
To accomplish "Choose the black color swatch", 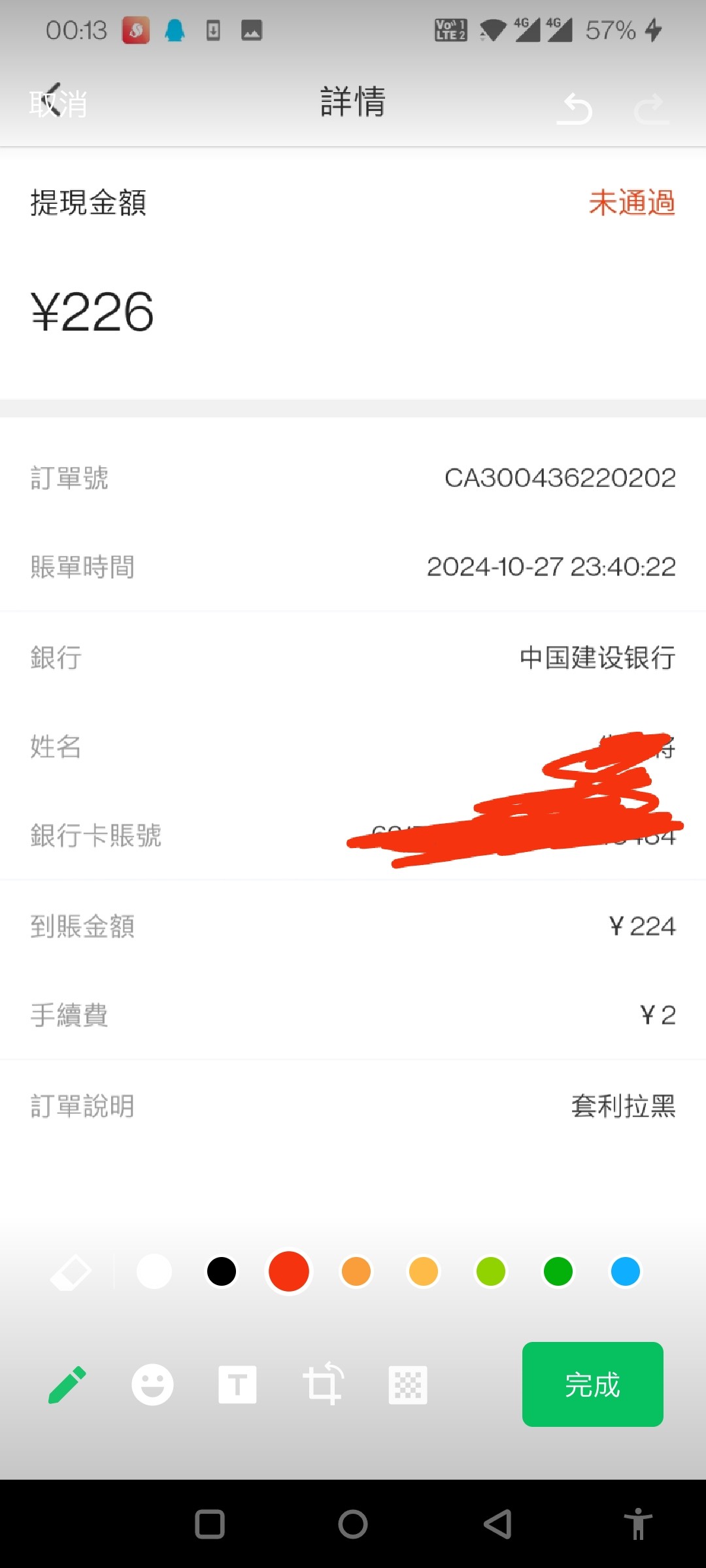I will pos(222,1271).
